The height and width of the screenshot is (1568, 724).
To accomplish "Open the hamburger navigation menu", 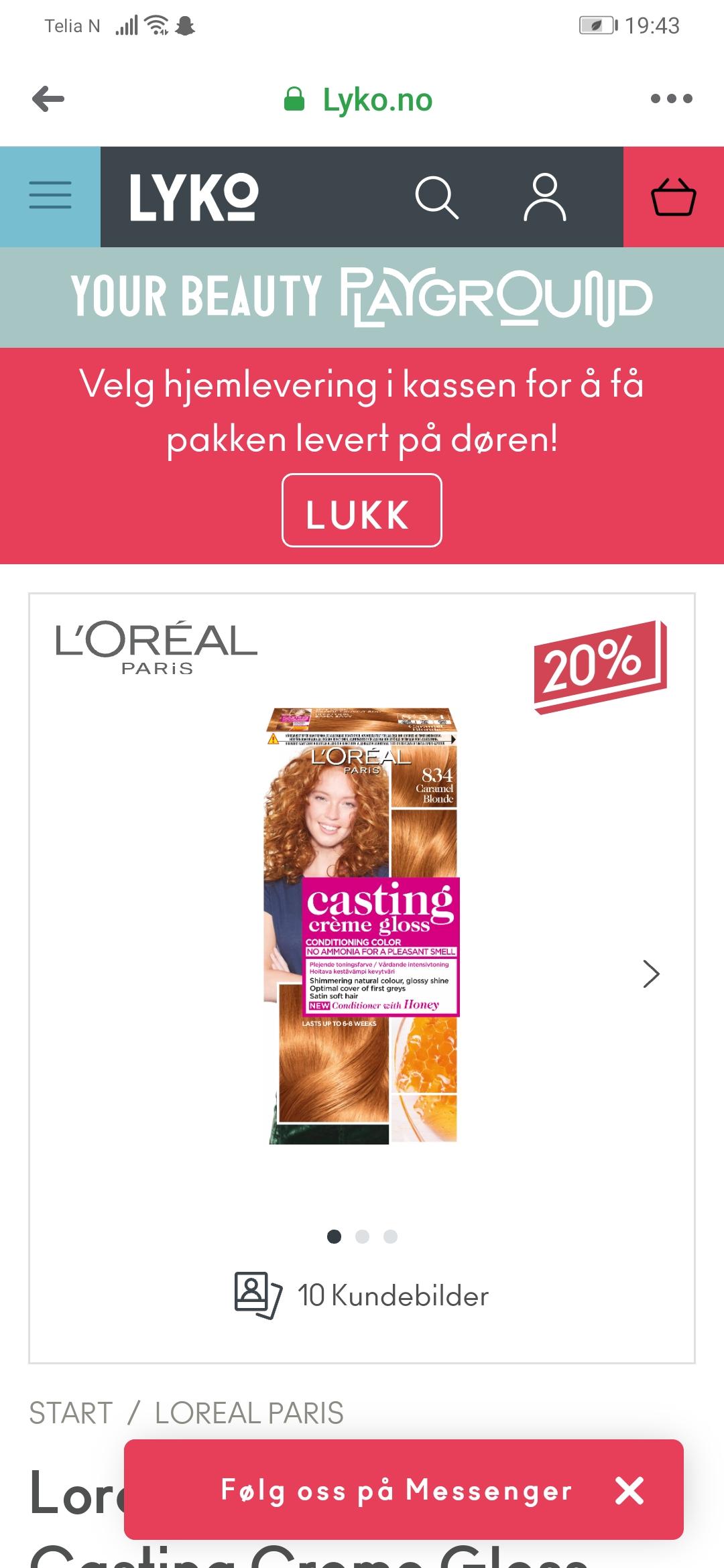I will (50, 196).
